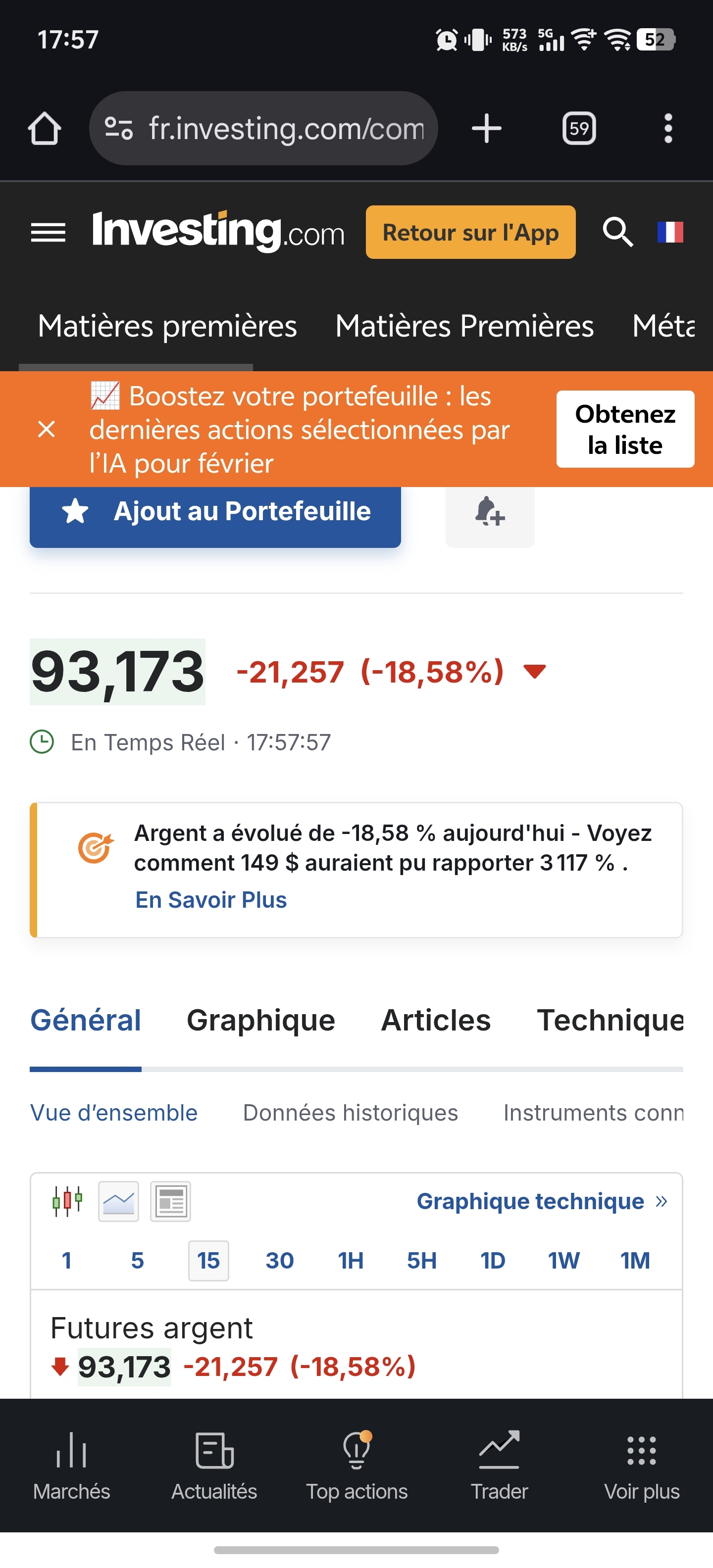Open the site search icon
This screenshot has width=713, height=1568.
617,232
